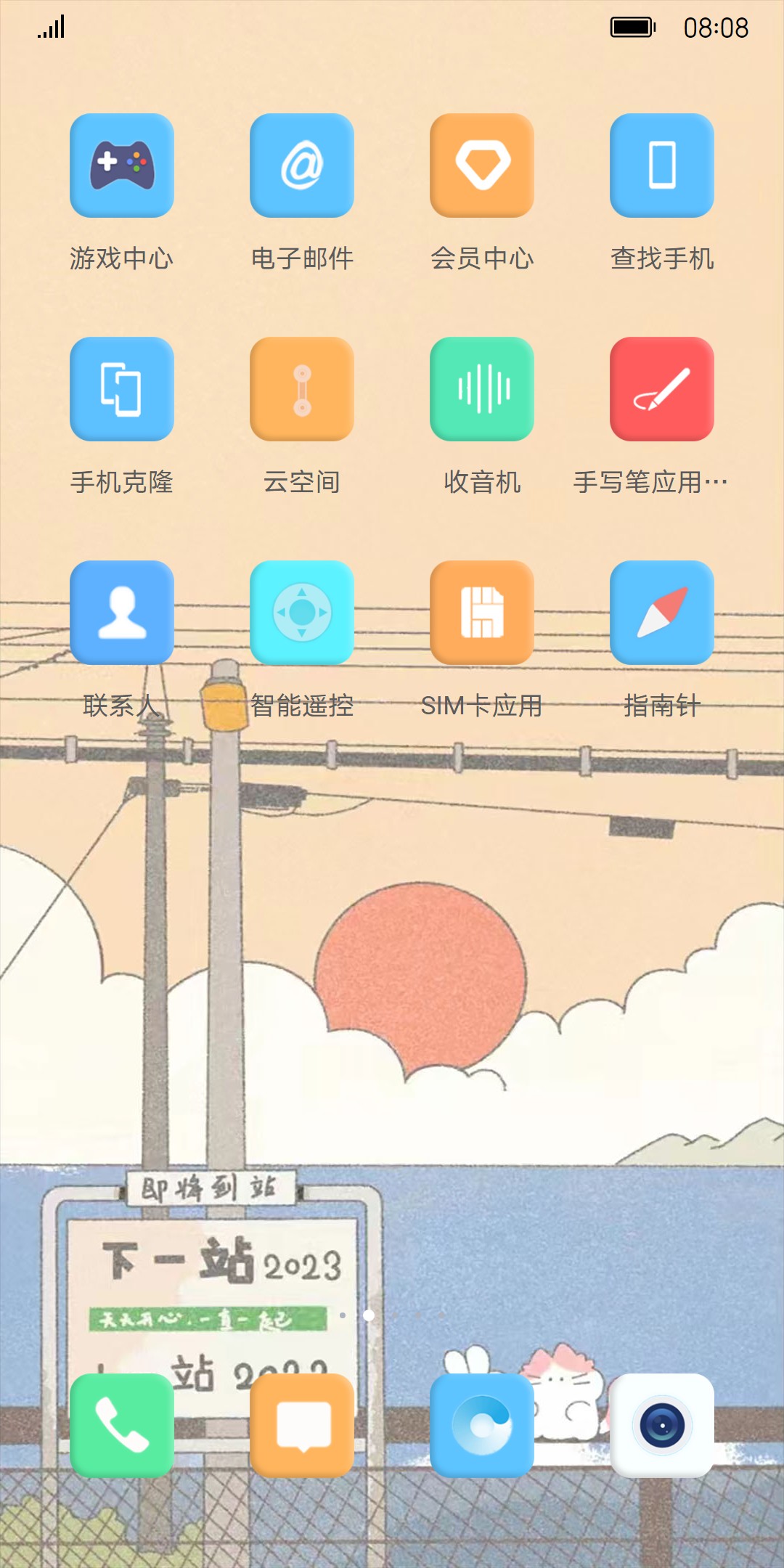Image resolution: width=784 pixels, height=1568 pixels.
Task: Open 智能遥控 smart remote
Action: (302, 613)
